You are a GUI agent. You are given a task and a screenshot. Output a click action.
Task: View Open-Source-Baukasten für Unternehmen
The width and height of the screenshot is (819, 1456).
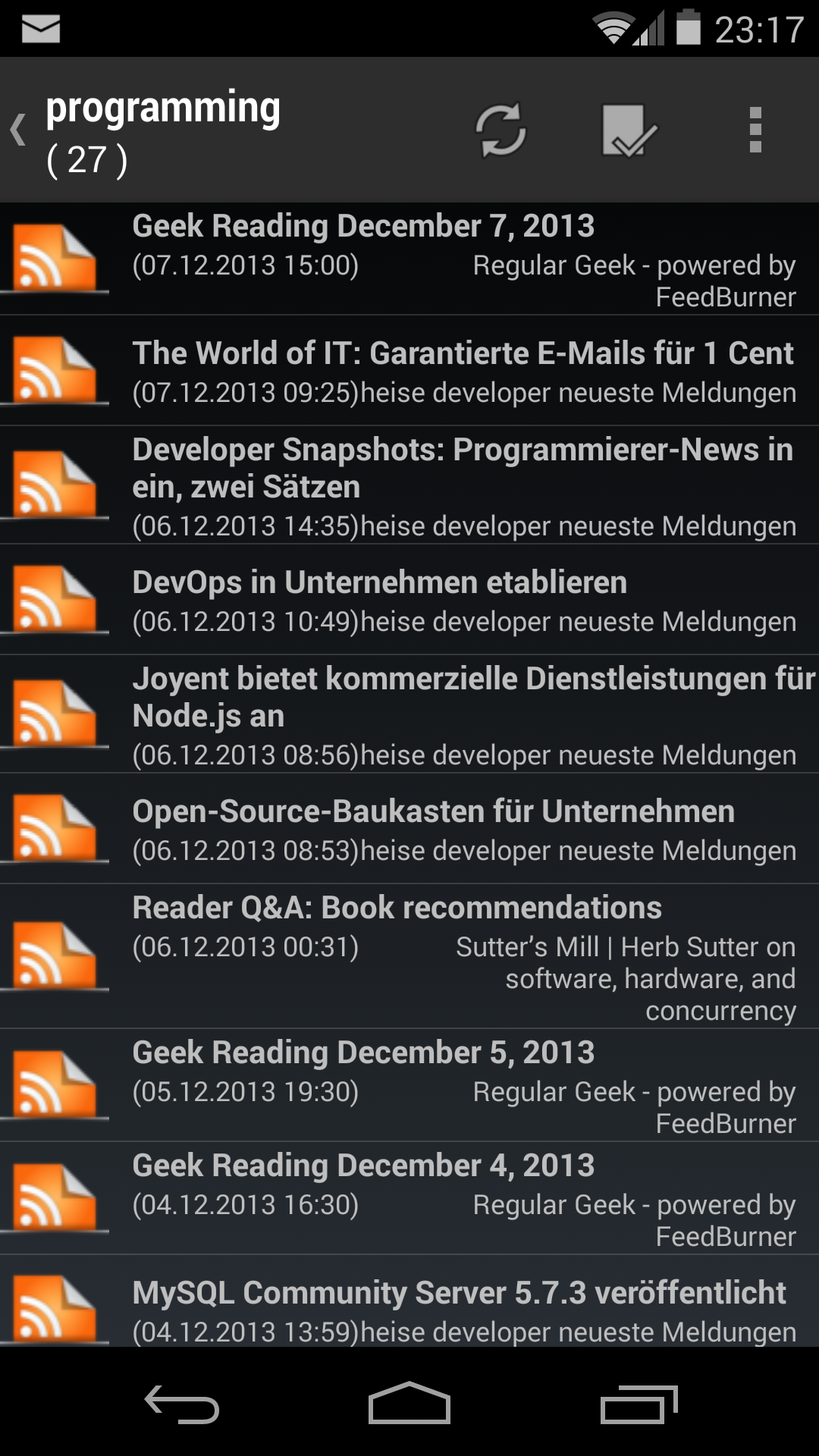coord(409,828)
